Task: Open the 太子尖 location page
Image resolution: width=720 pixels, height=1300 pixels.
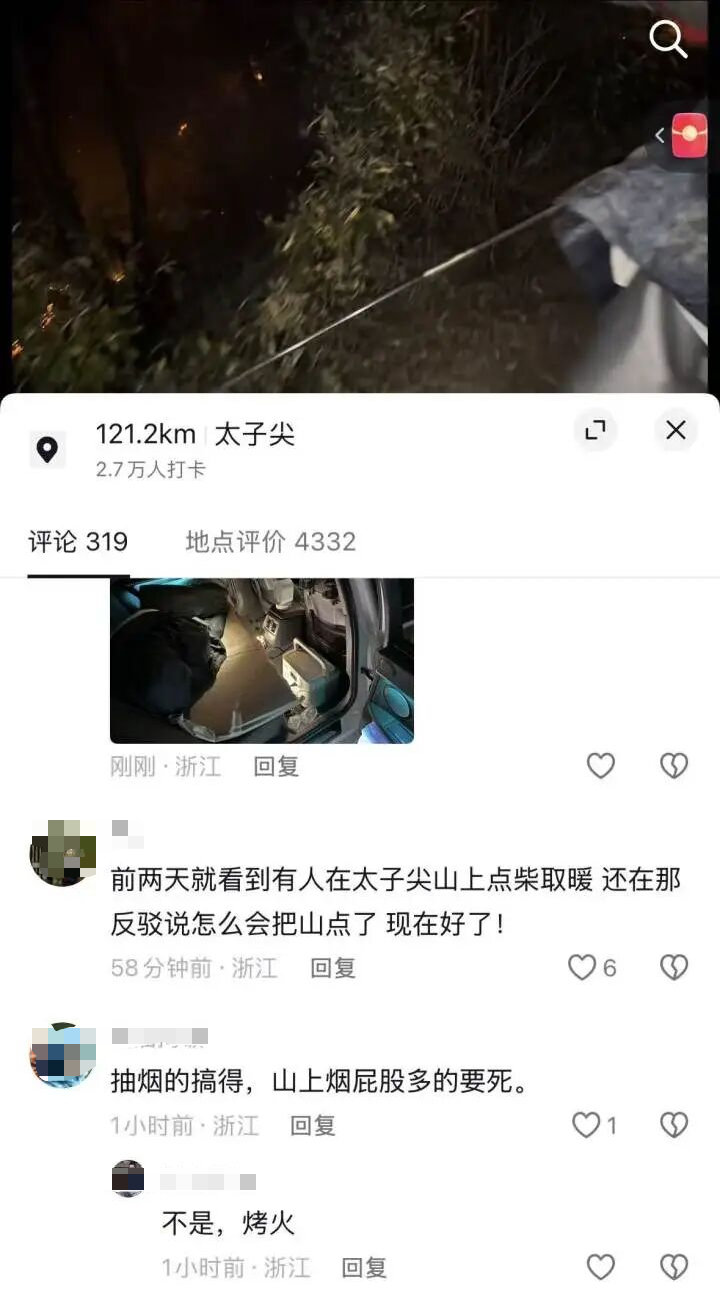Action: [254, 434]
